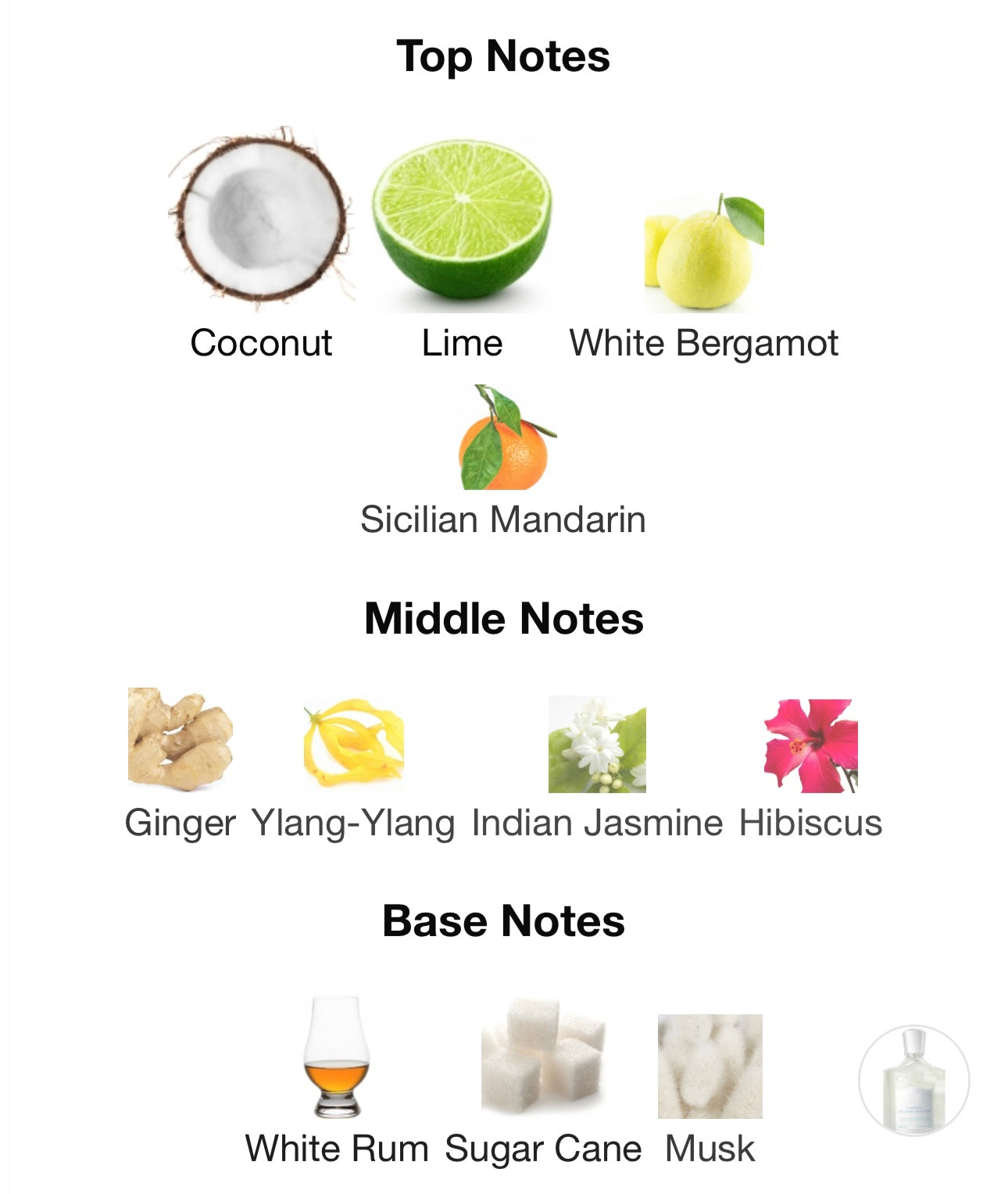
Task: Open the Indian Jasmine note
Action: tap(597, 745)
